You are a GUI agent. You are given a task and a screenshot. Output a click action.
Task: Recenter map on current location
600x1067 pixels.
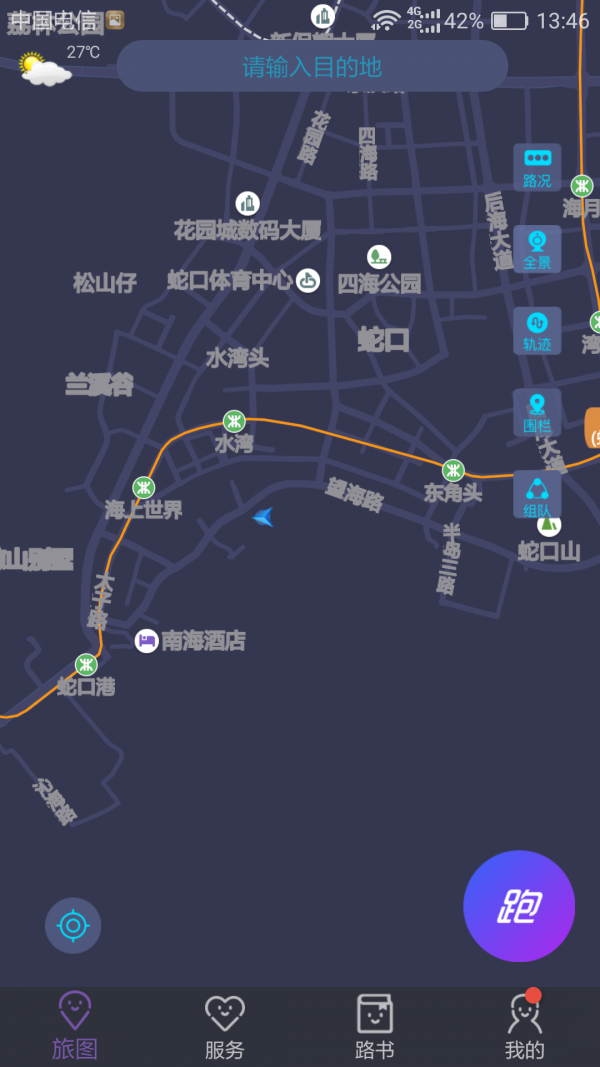click(73, 925)
